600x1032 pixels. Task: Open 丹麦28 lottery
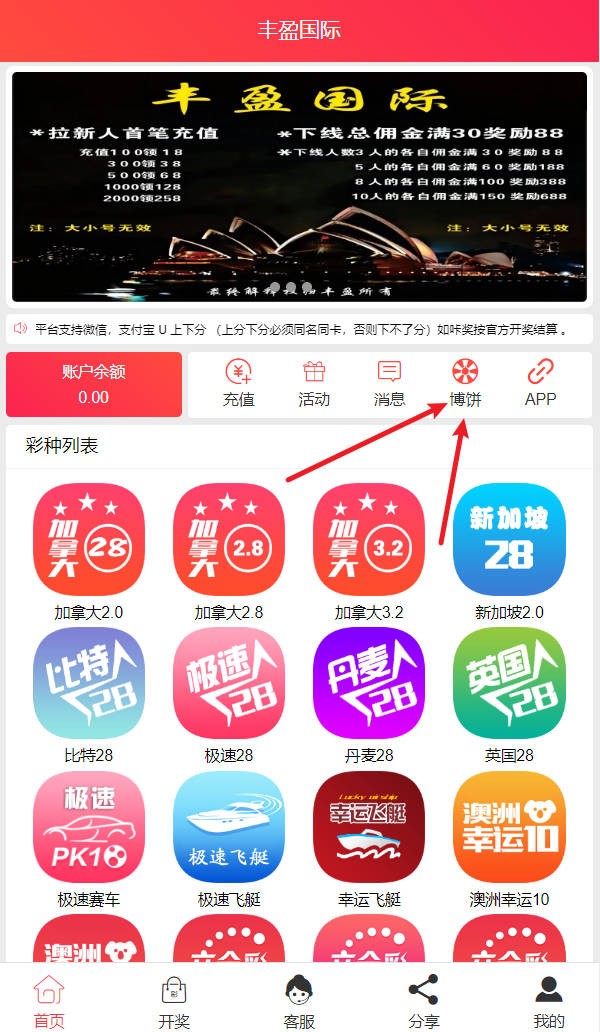369,683
